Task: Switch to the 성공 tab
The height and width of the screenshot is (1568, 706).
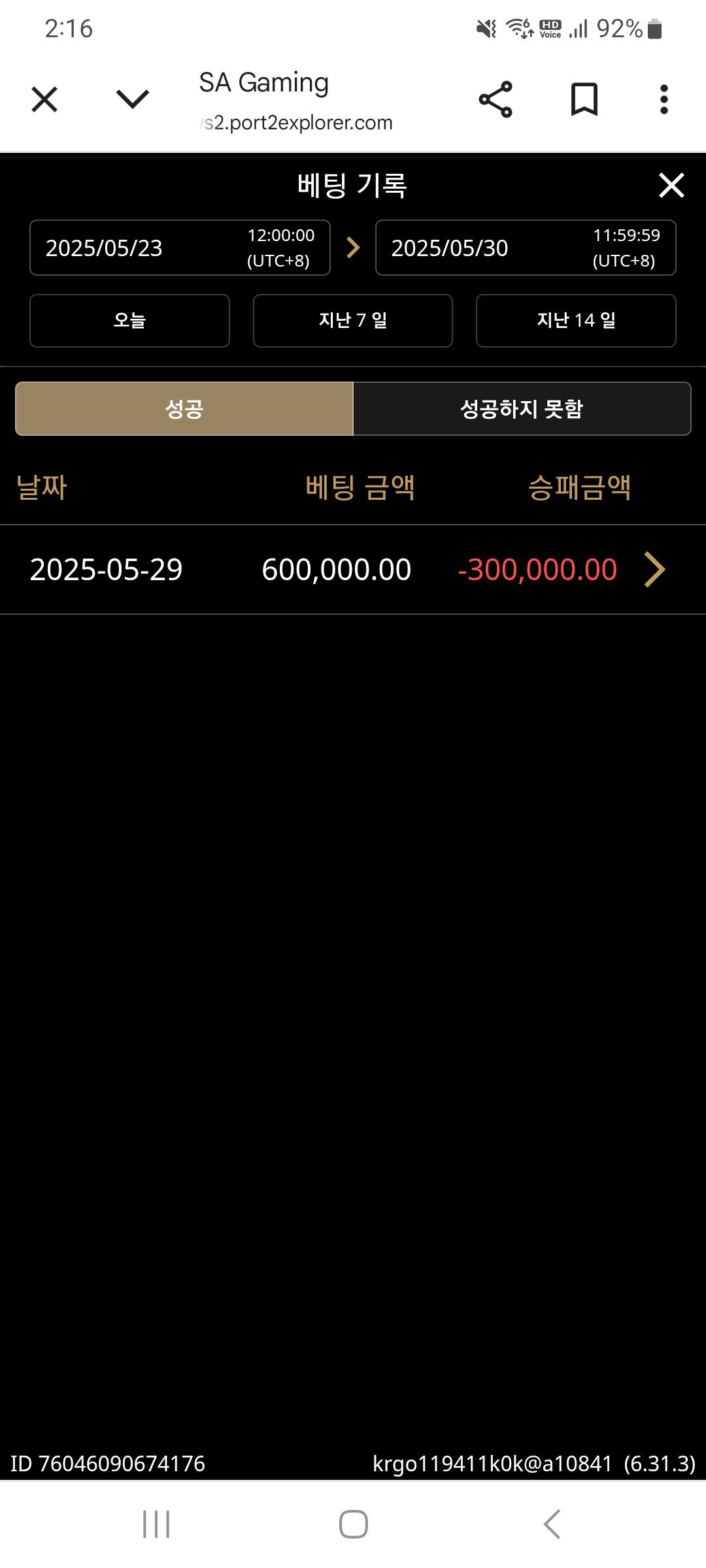Action: 184,409
